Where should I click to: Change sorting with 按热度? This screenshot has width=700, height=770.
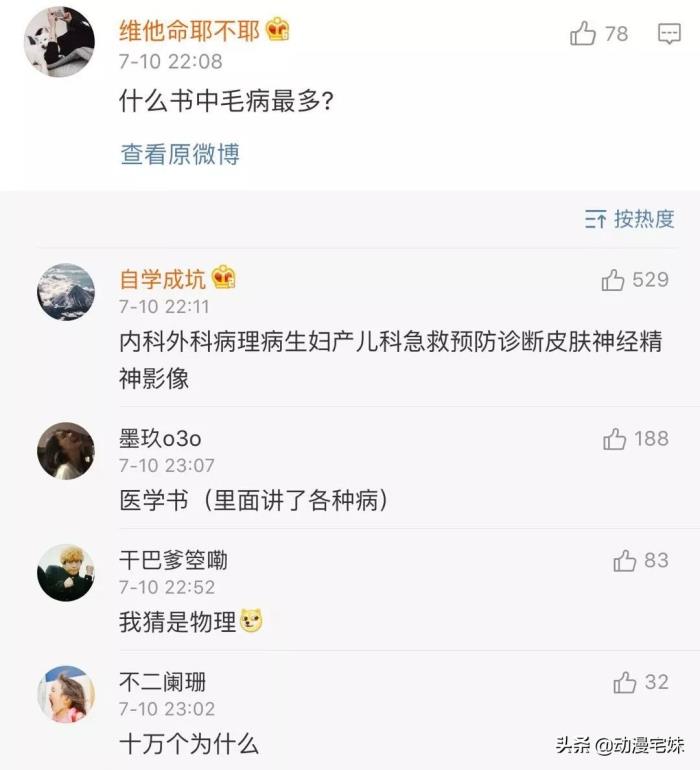click(630, 219)
